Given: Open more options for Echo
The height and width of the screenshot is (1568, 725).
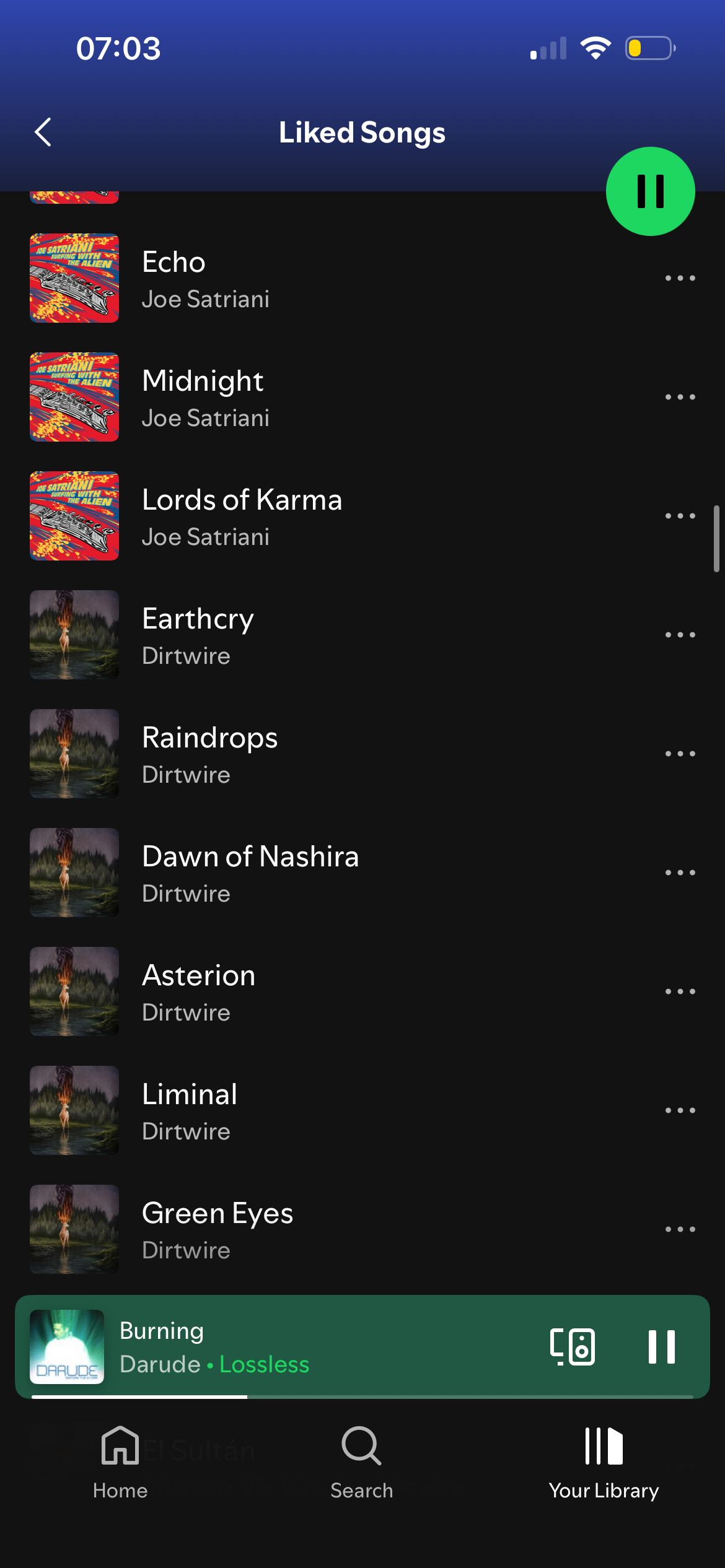Looking at the screenshot, I should (x=680, y=278).
